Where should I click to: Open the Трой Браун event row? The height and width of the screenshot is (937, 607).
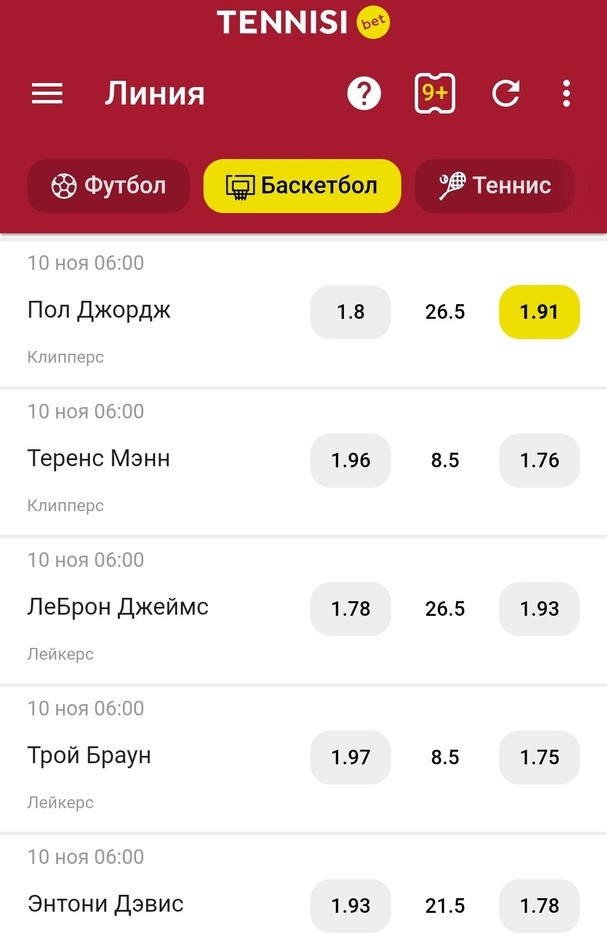tap(89, 755)
